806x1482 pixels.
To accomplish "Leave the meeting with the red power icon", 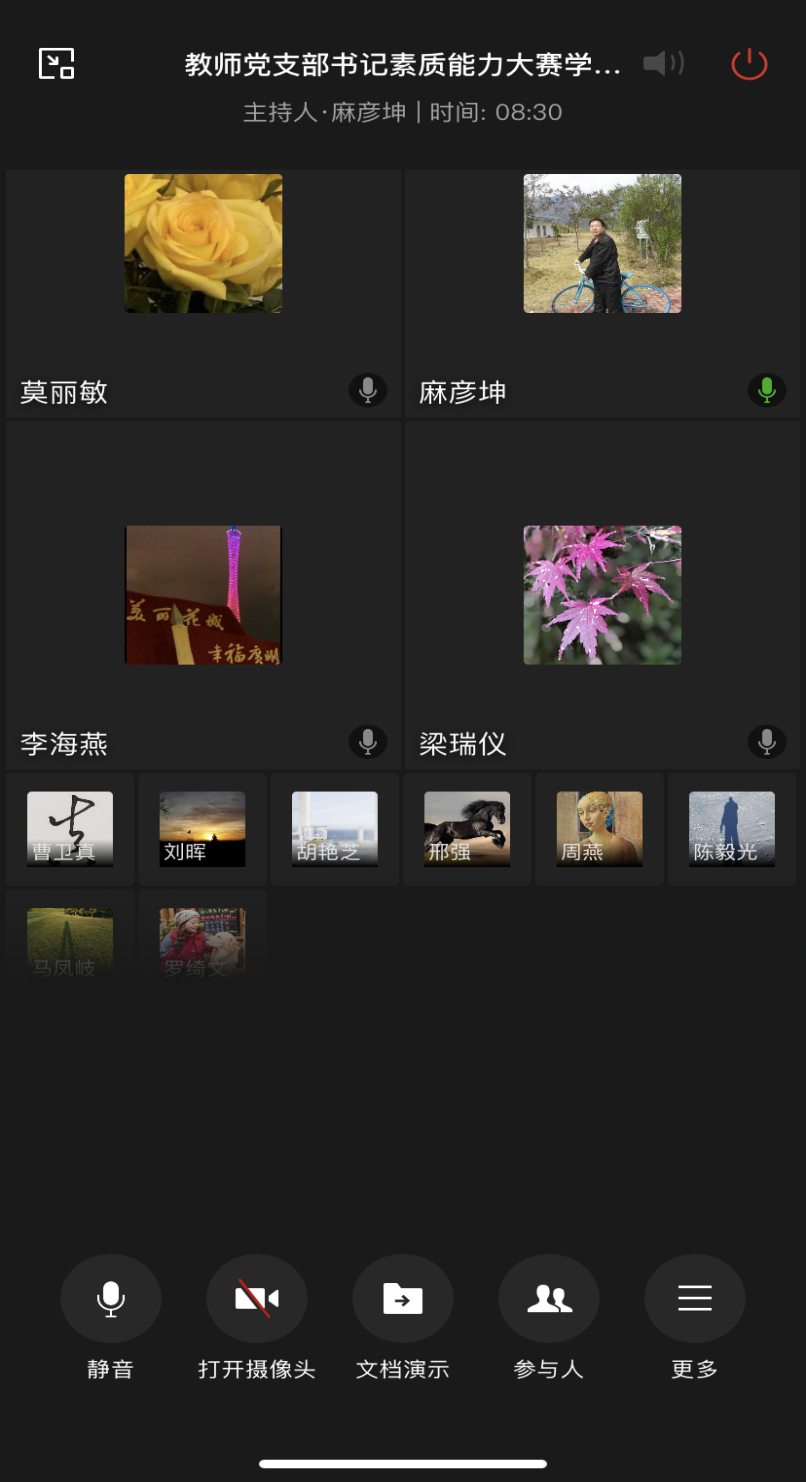I will (x=749, y=64).
